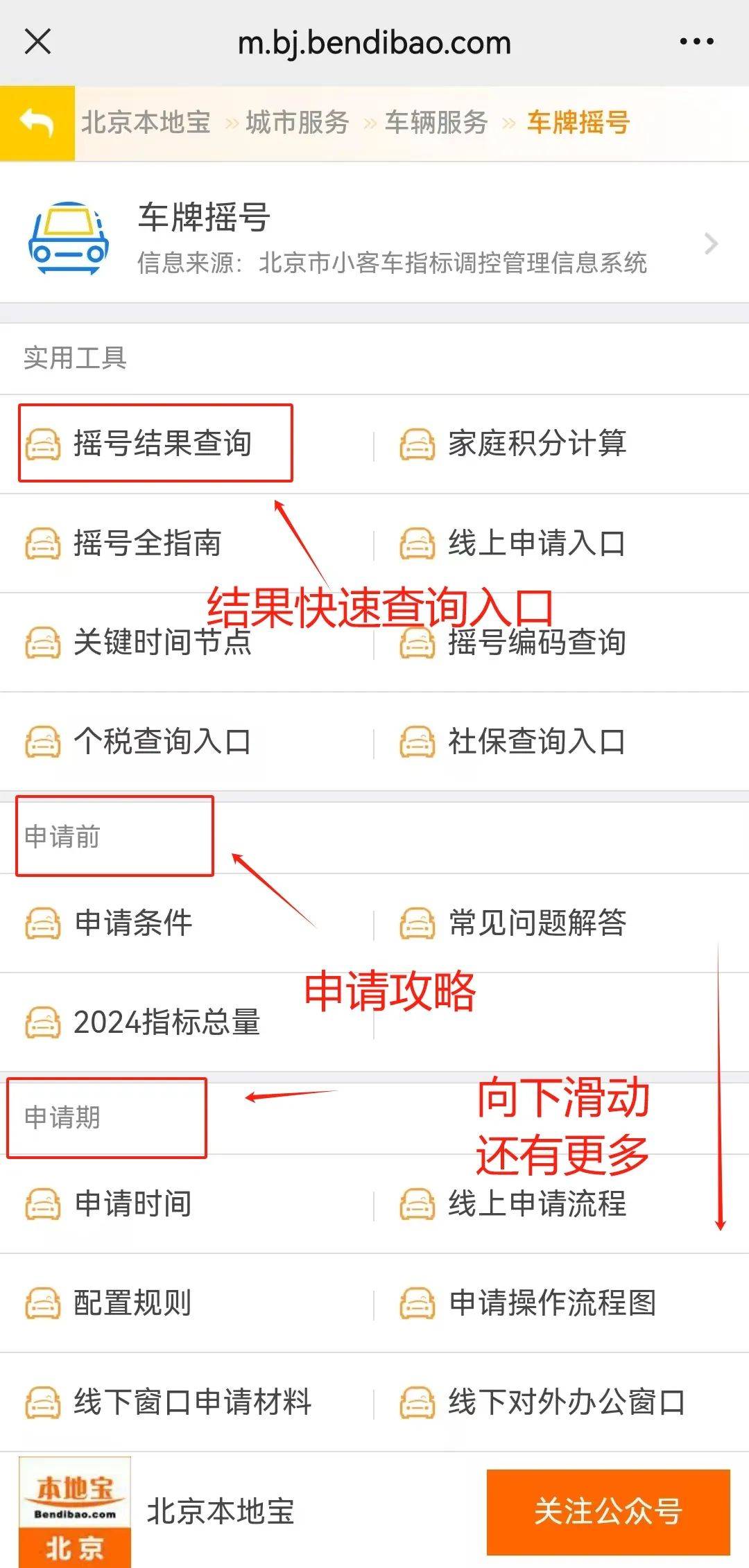The width and height of the screenshot is (749, 1568).
Task: Check 个税查询入口
Action: 162,741
